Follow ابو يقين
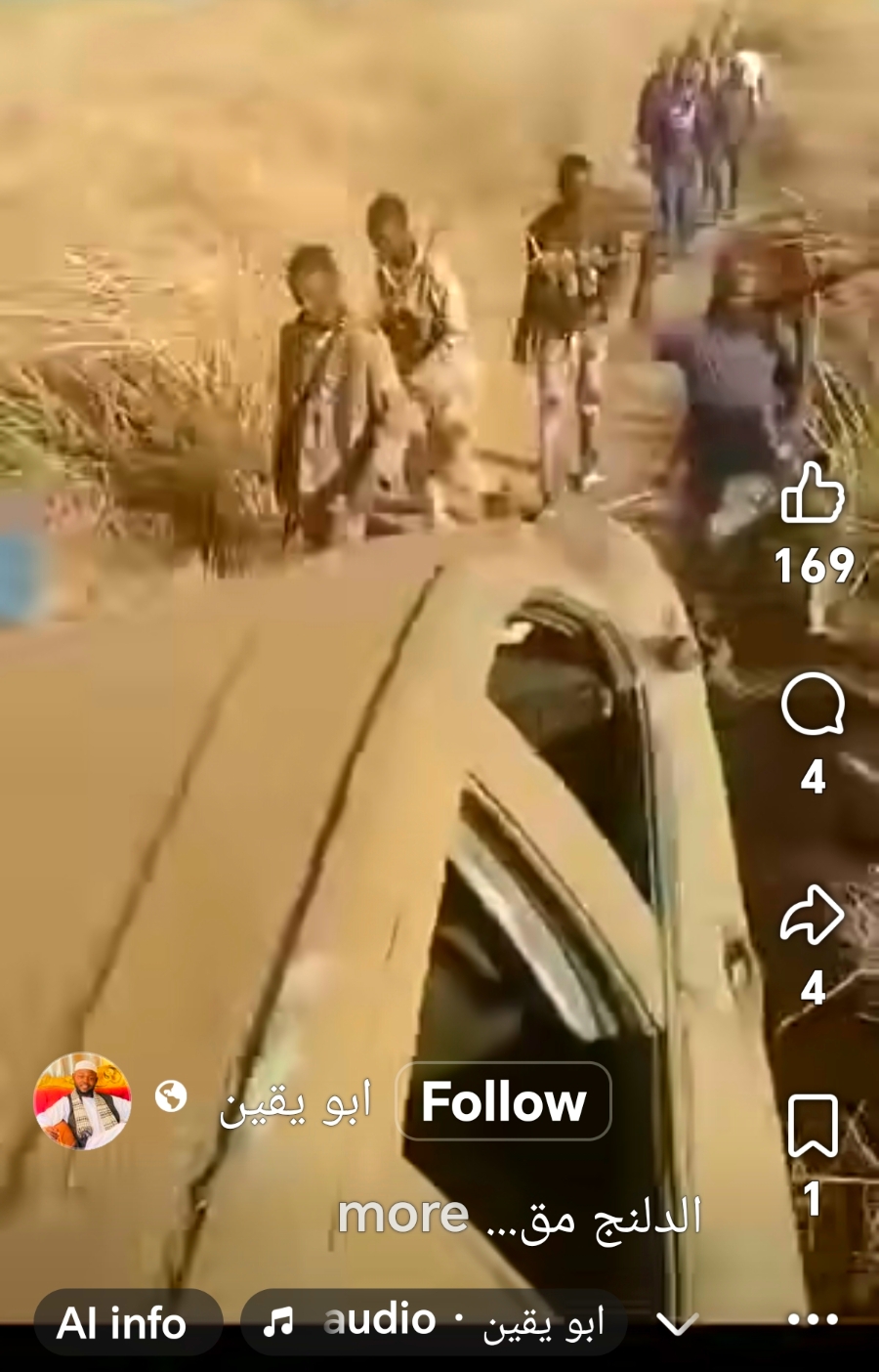Image resolution: width=879 pixels, height=1372 pixels. tap(503, 1101)
